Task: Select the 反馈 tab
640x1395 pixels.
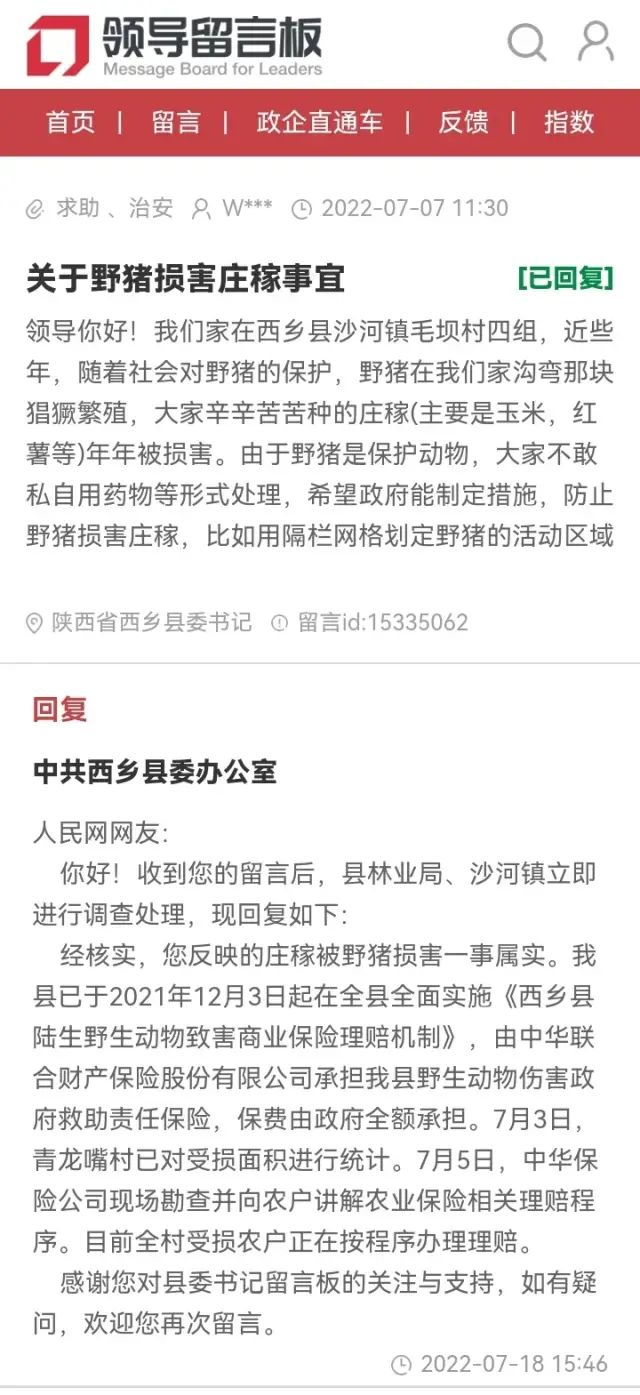Action: [x=463, y=122]
